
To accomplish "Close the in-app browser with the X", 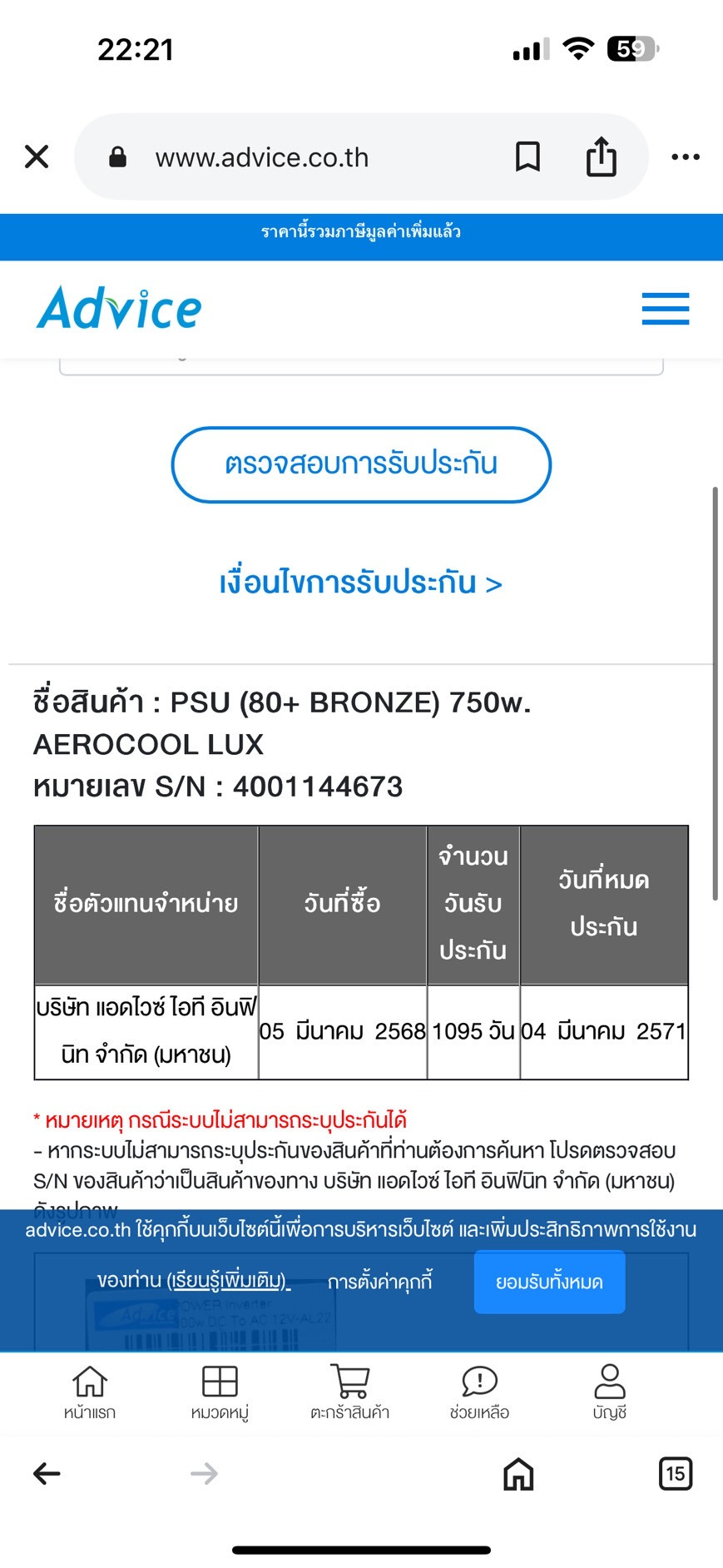I will pos(37,156).
